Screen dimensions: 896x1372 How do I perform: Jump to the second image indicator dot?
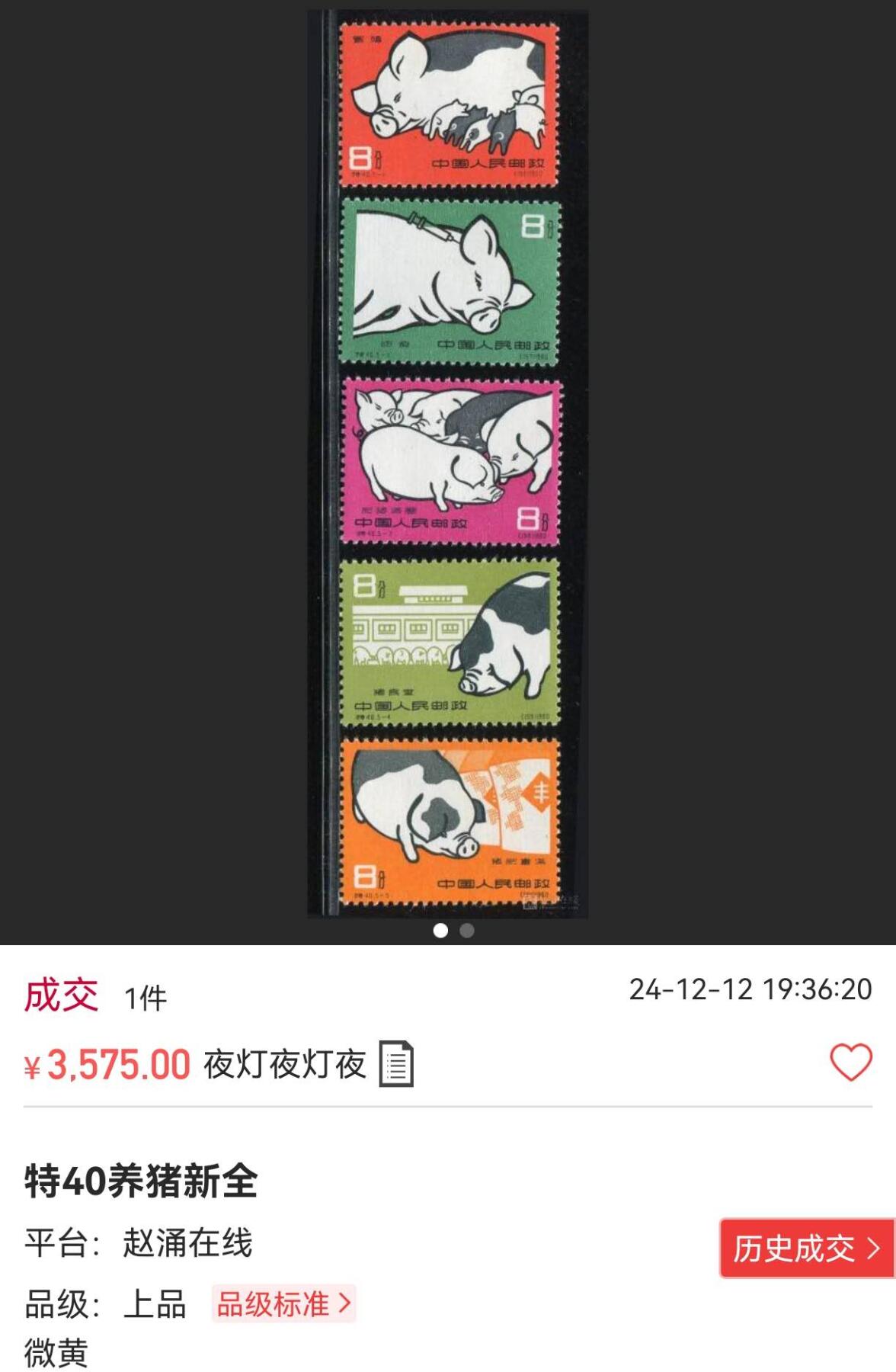467,931
